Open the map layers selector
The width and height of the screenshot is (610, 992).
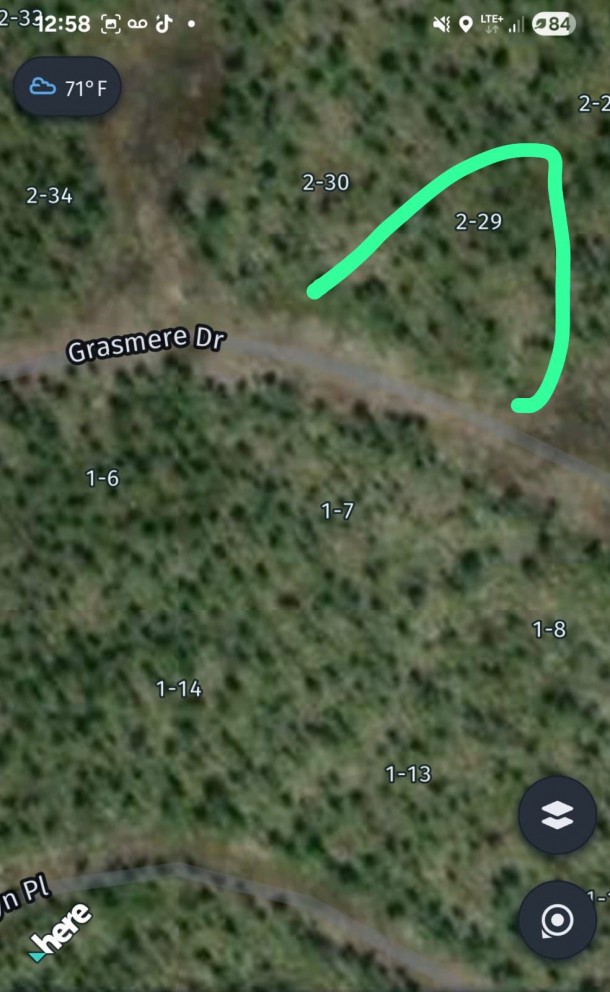557,815
